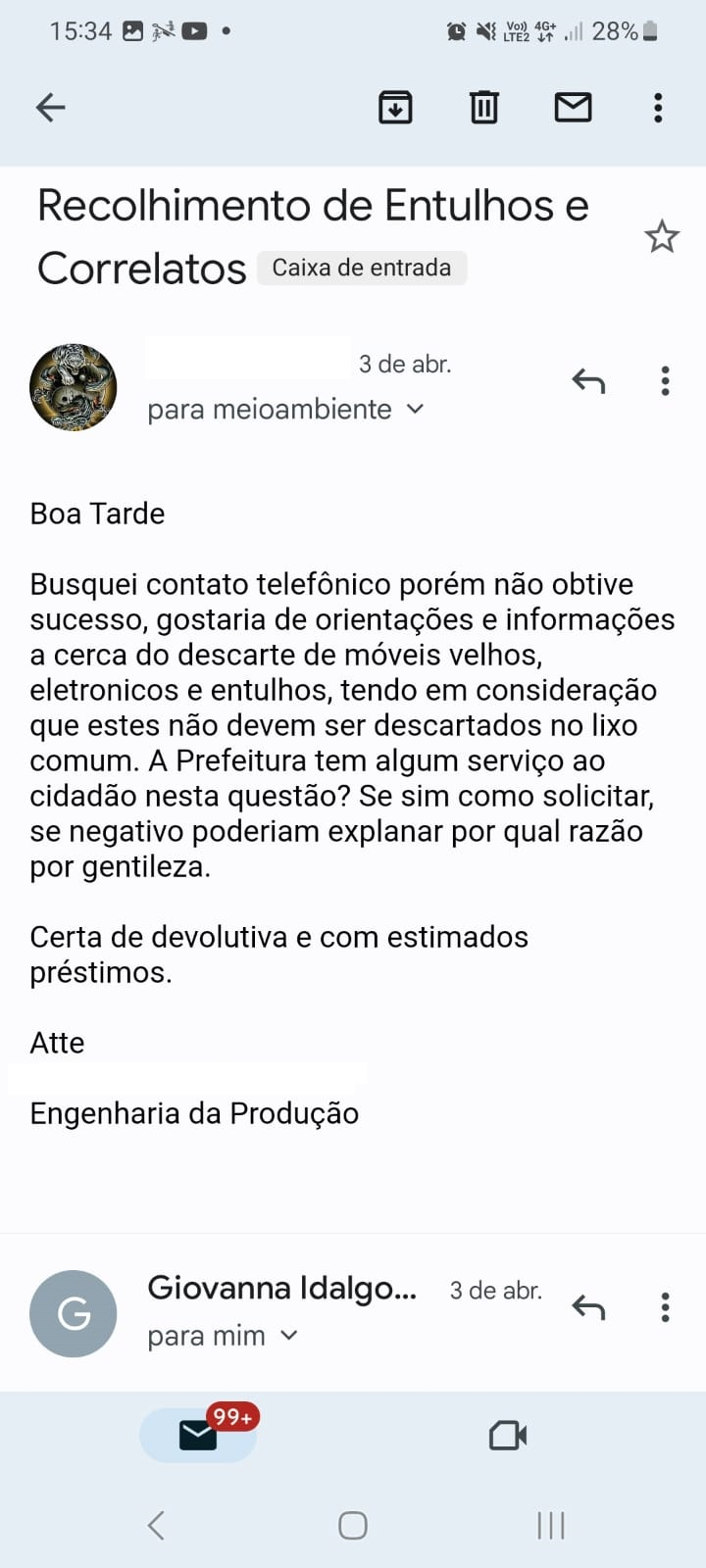
Task: Open the top app bar overflow menu
Action: [658, 107]
